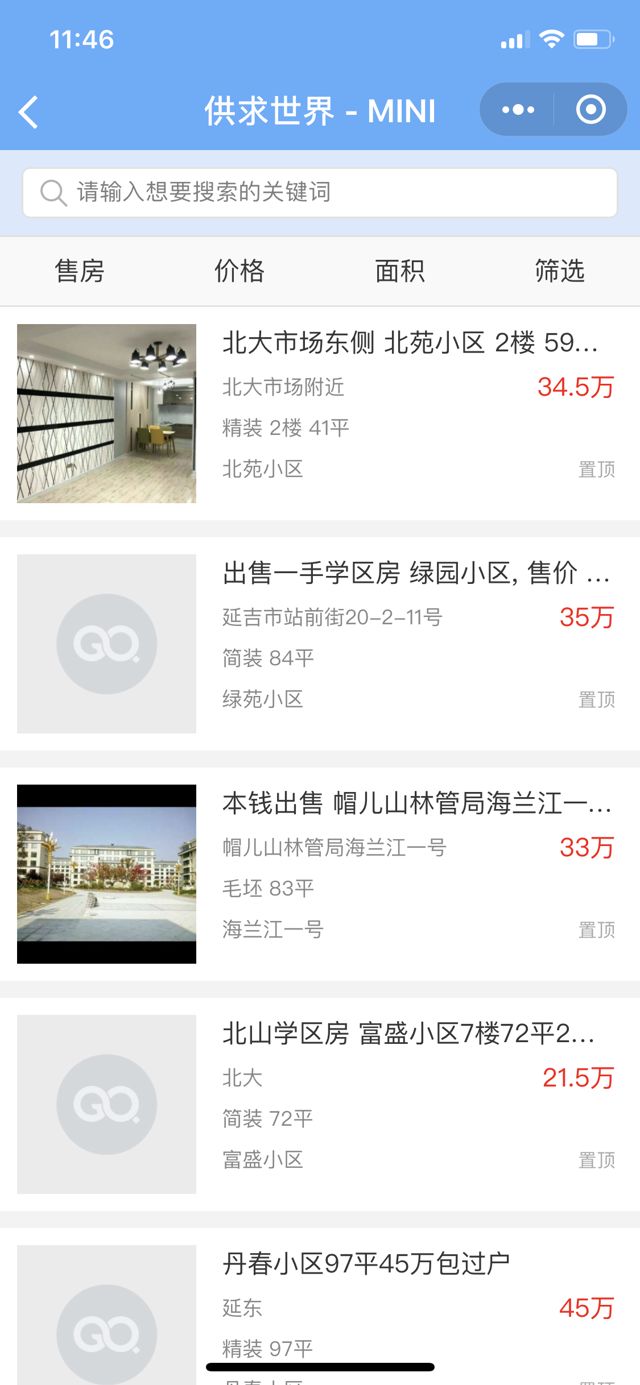This screenshot has width=640, height=1385.
Task: Tap the keyword search field
Action: pos(320,192)
